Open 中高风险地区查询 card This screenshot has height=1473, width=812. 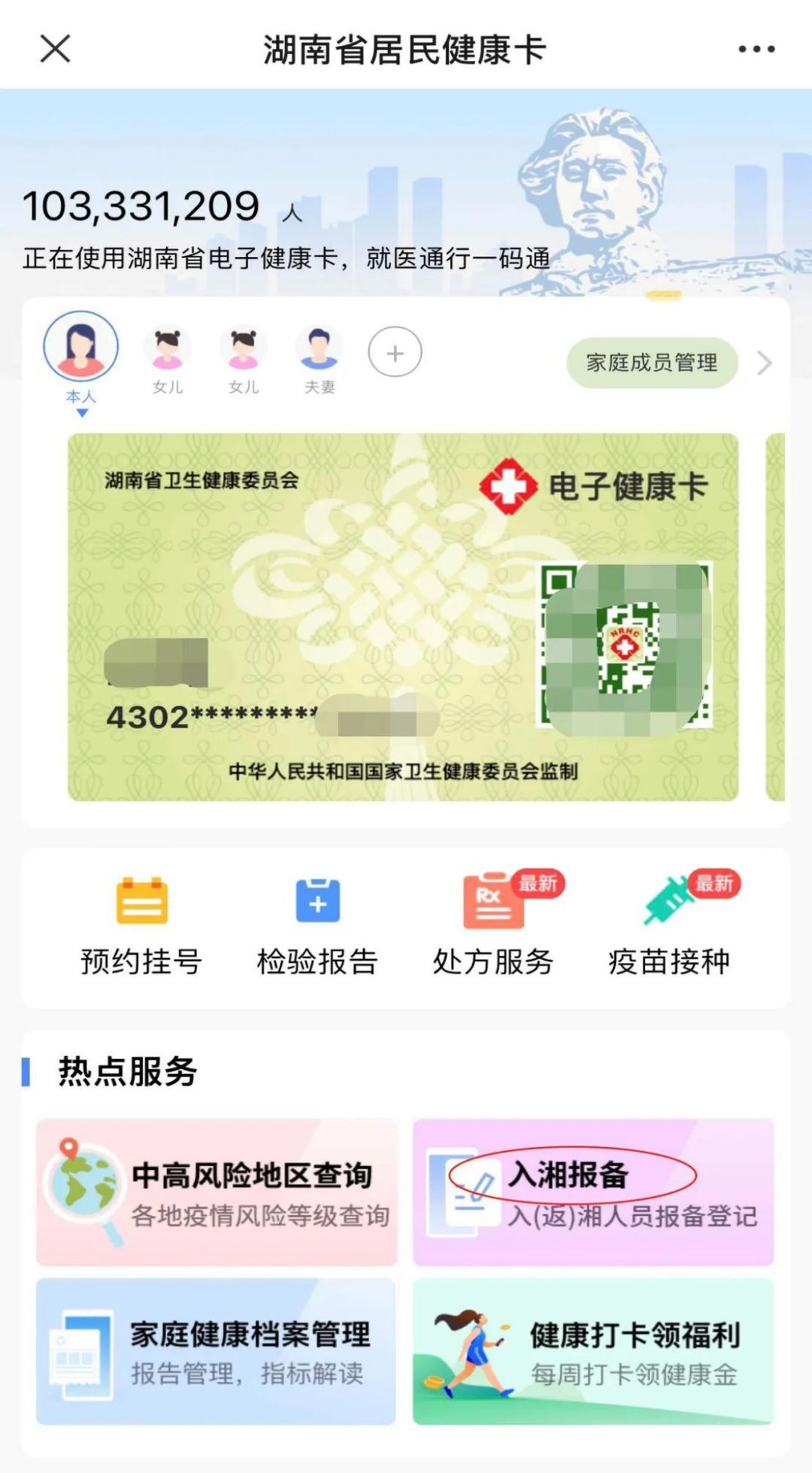click(217, 1192)
